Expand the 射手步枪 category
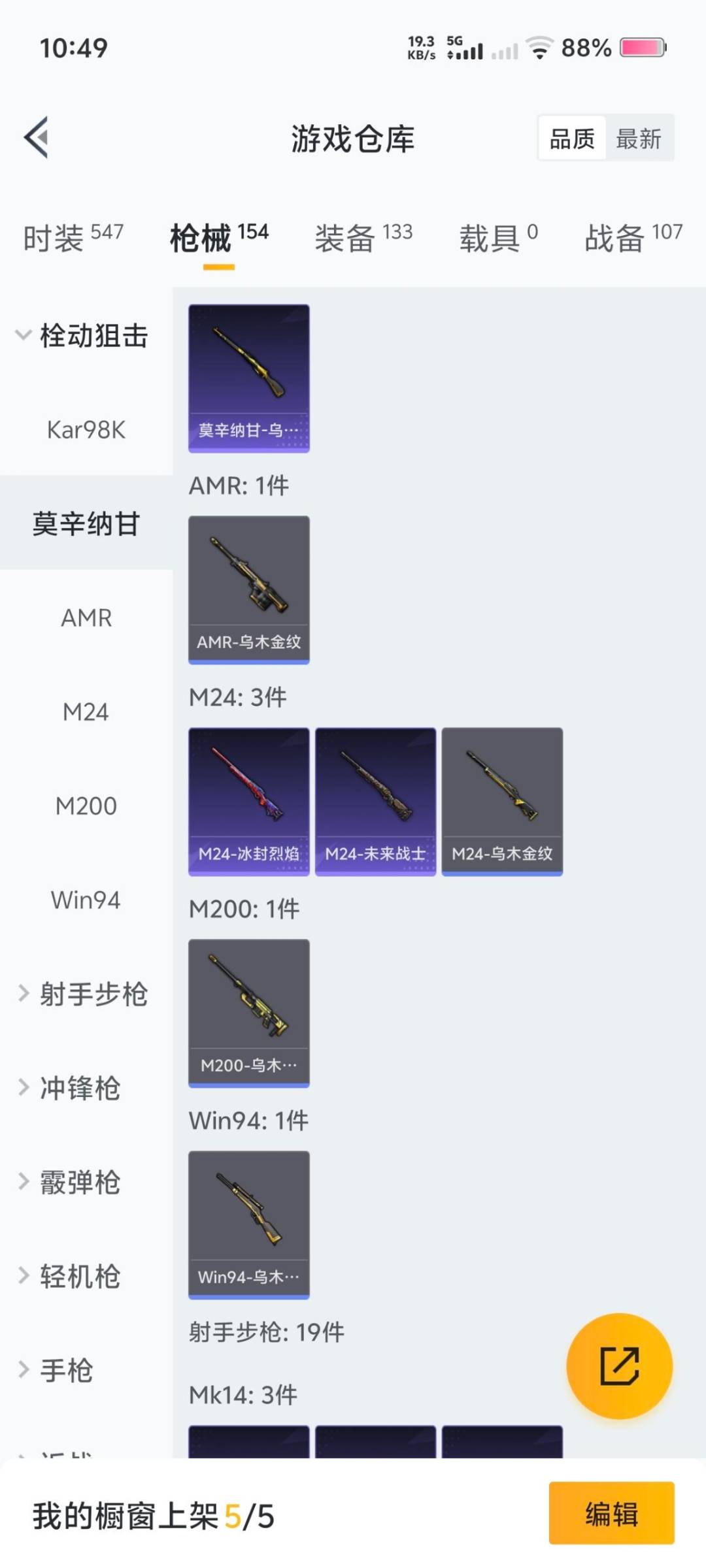This screenshot has height=1568, width=706. (x=93, y=994)
